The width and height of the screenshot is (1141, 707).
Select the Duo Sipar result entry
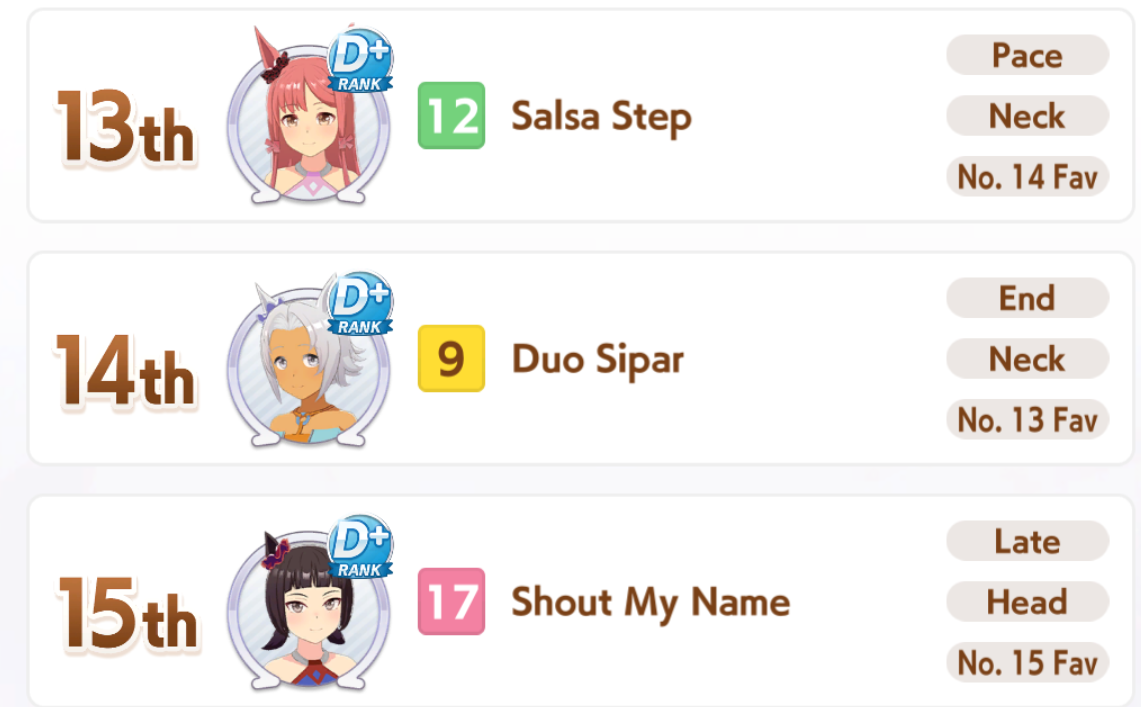coord(597,359)
